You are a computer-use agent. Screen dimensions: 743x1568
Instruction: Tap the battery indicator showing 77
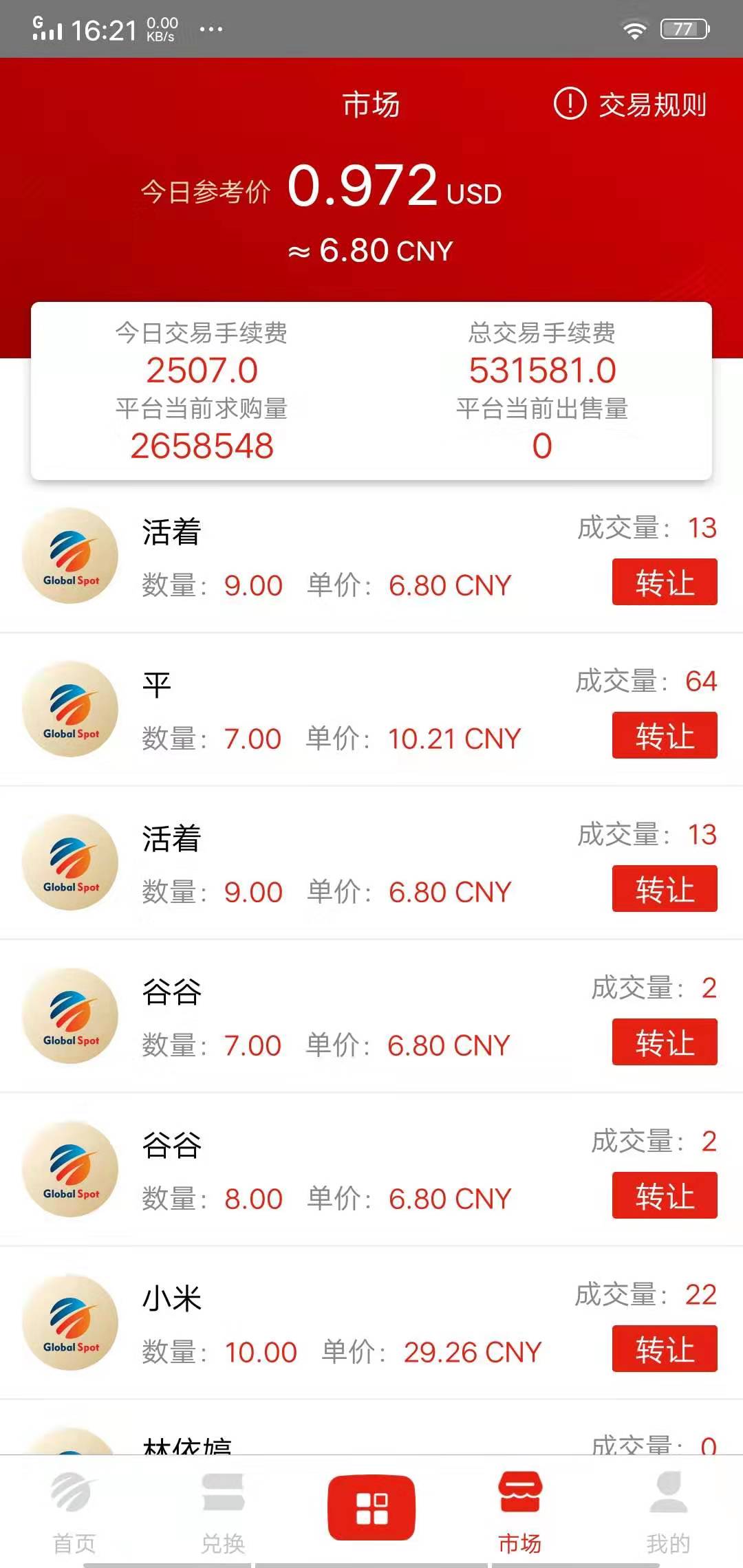(684, 28)
